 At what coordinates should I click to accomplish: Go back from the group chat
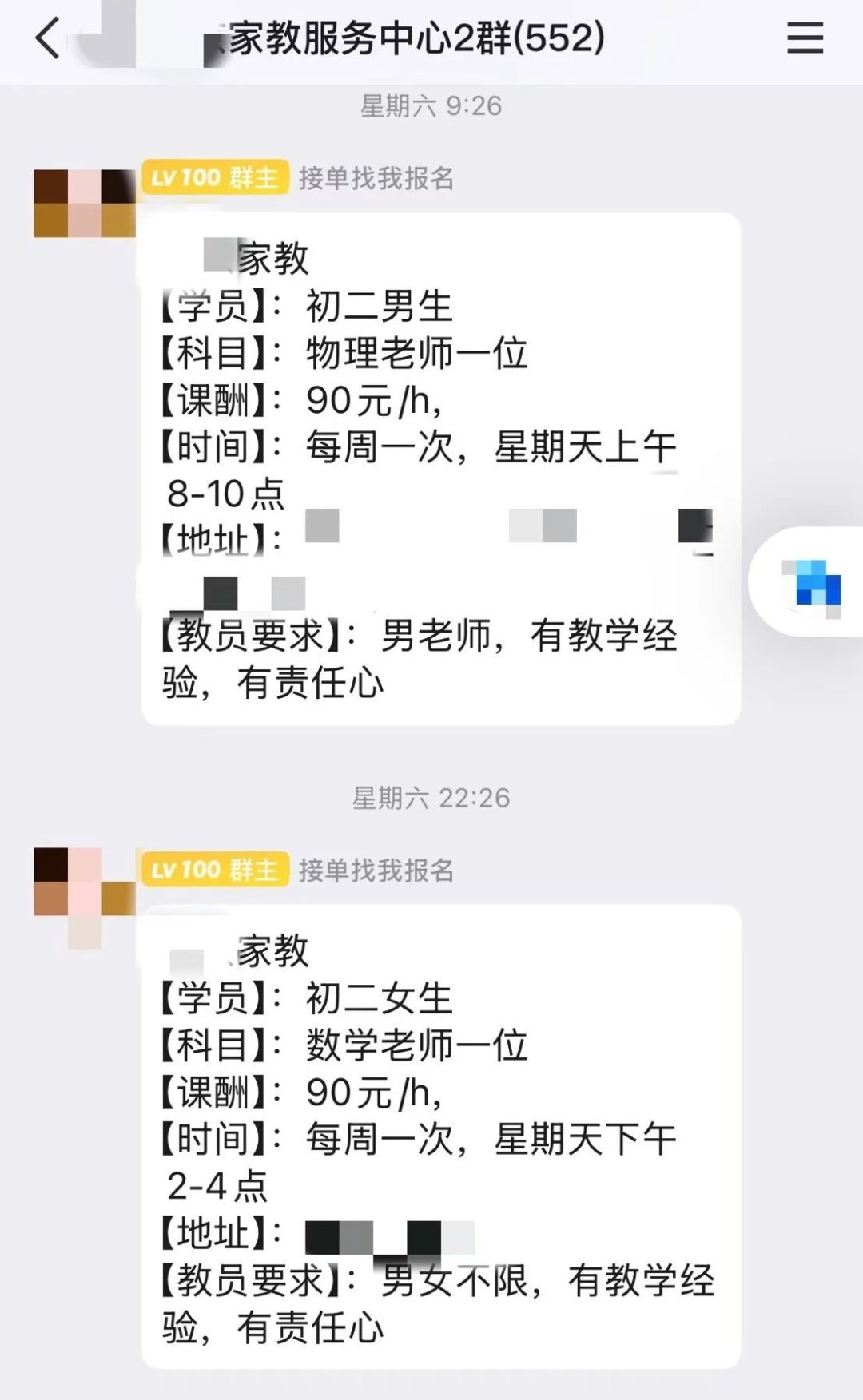[48, 38]
